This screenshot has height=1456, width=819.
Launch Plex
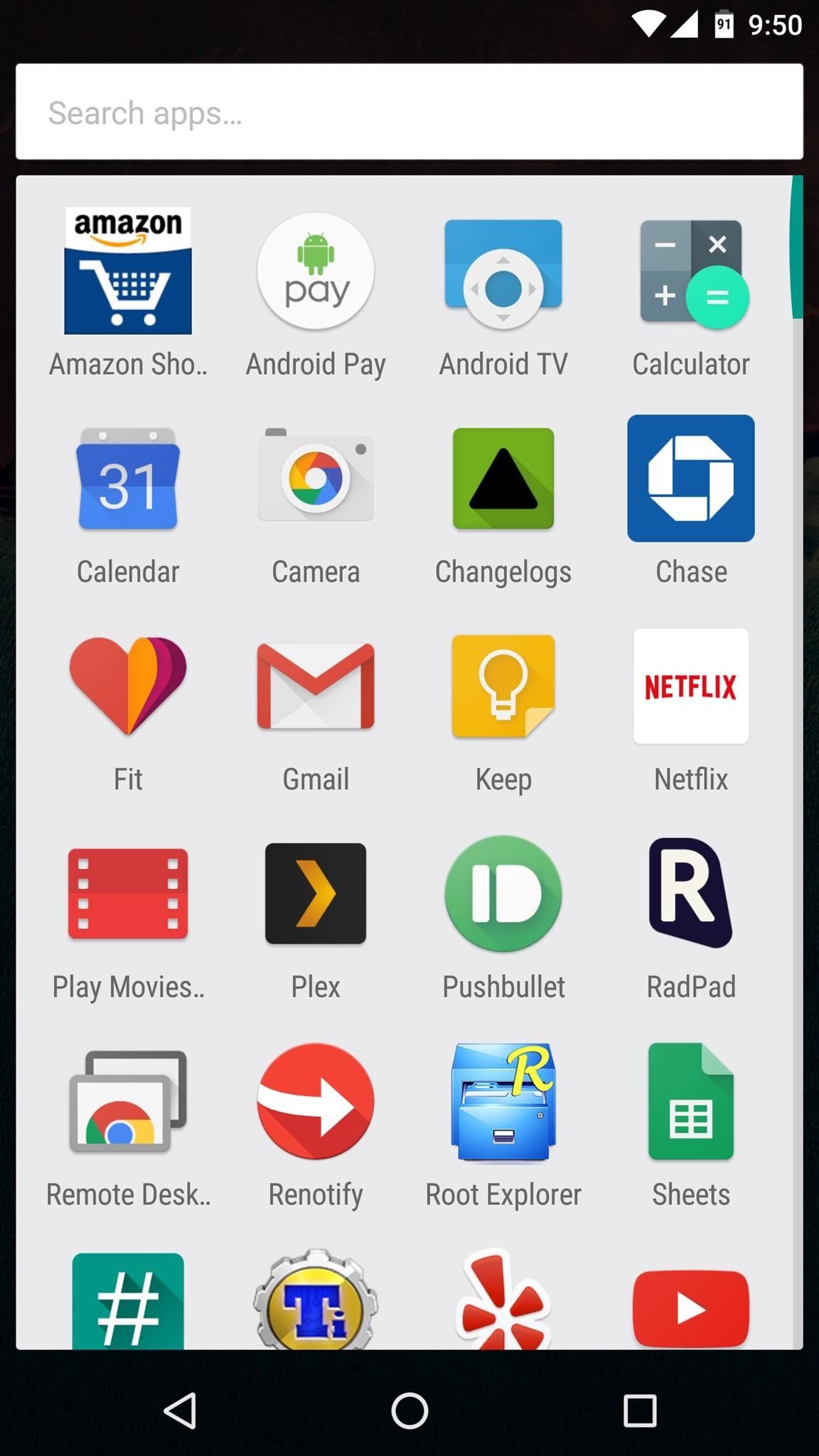point(316,894)
